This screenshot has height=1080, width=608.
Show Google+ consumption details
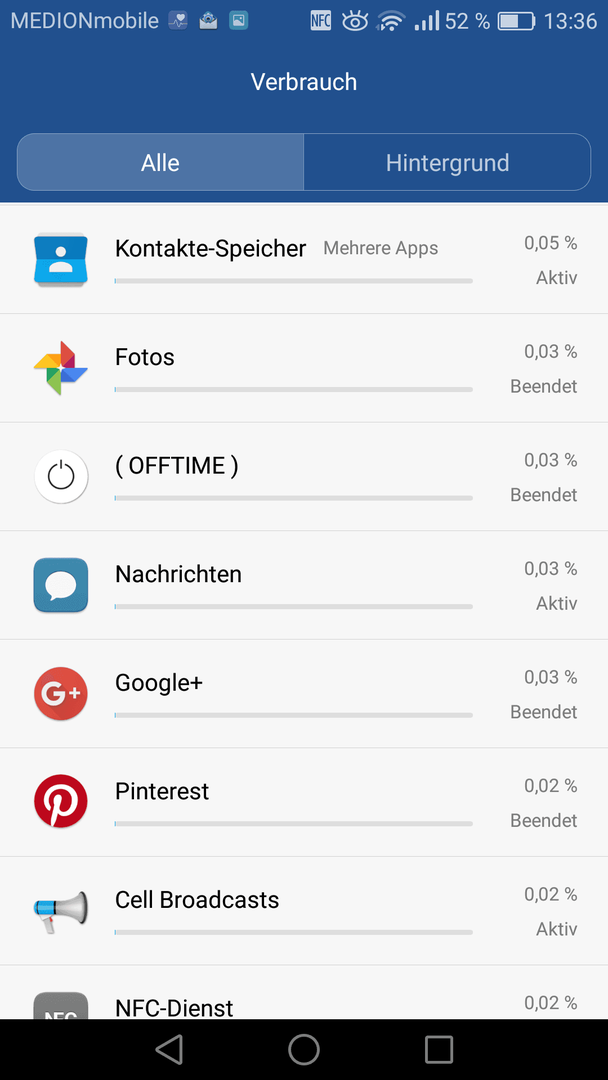pos(304,694)
